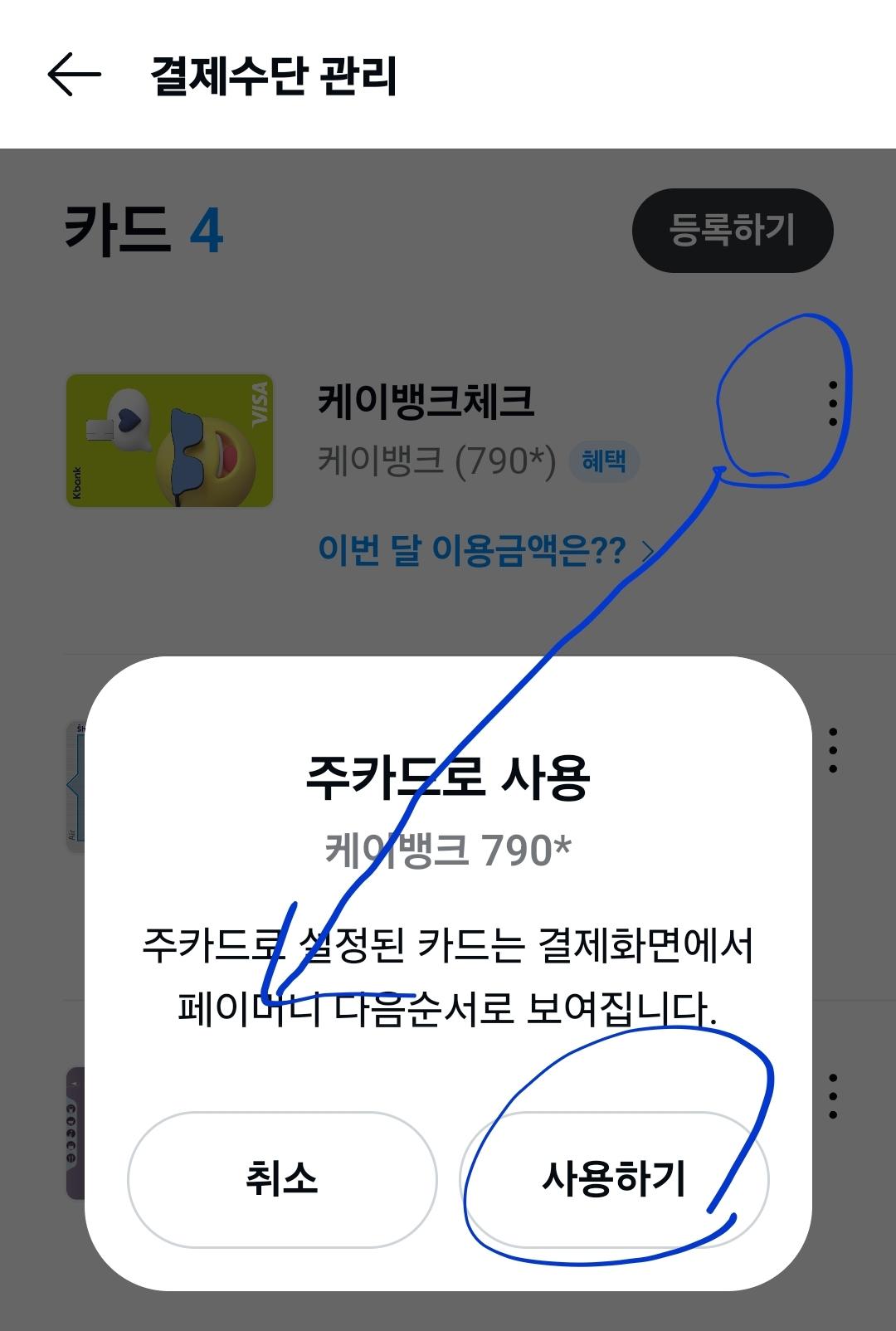Screen dimensions: 896x1331
Task: Open the 케이뱅크체크 card image
Action: click(169, 441)
